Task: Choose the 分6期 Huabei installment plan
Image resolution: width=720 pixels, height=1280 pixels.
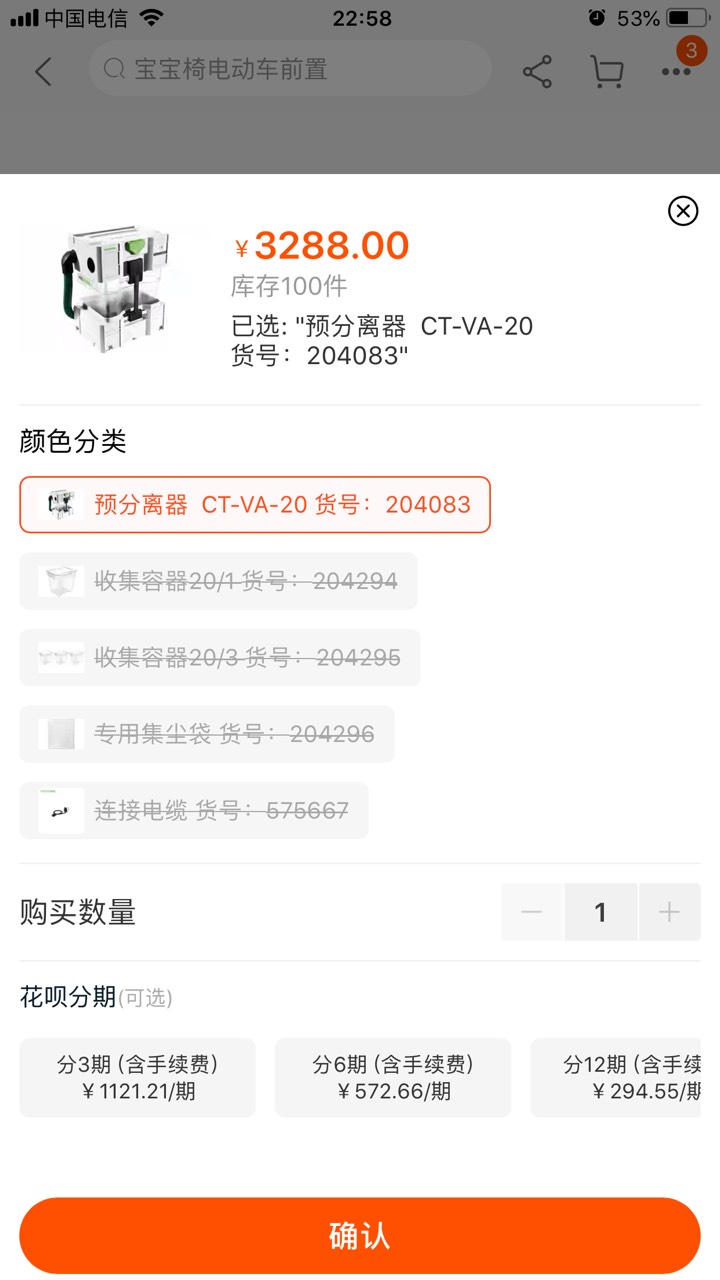Action: (x=393, y=1077)
